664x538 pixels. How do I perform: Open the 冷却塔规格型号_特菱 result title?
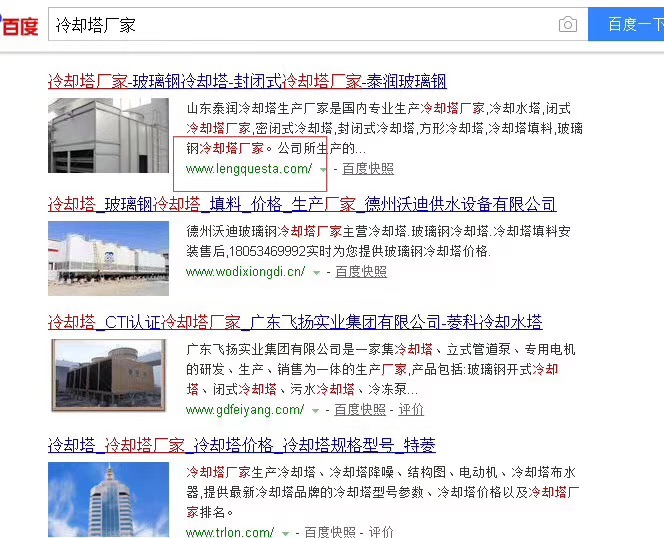point(242,445)
